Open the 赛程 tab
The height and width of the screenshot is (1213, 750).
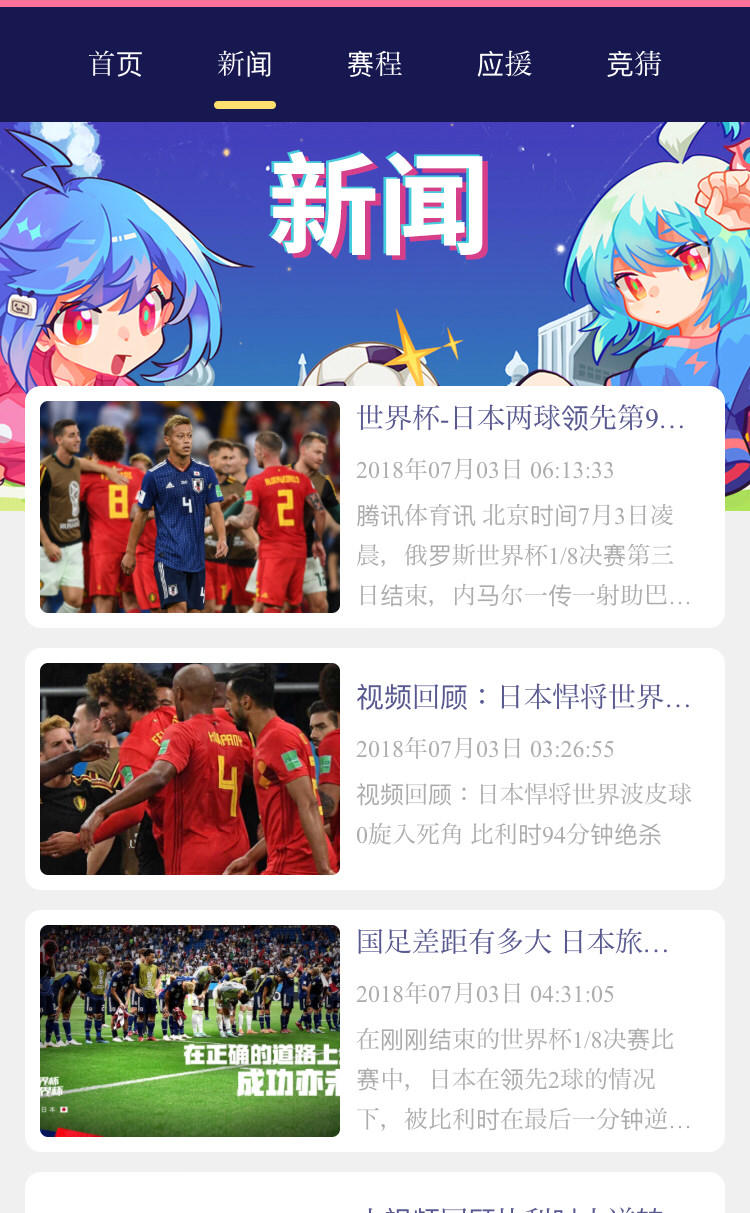(374, 64)
